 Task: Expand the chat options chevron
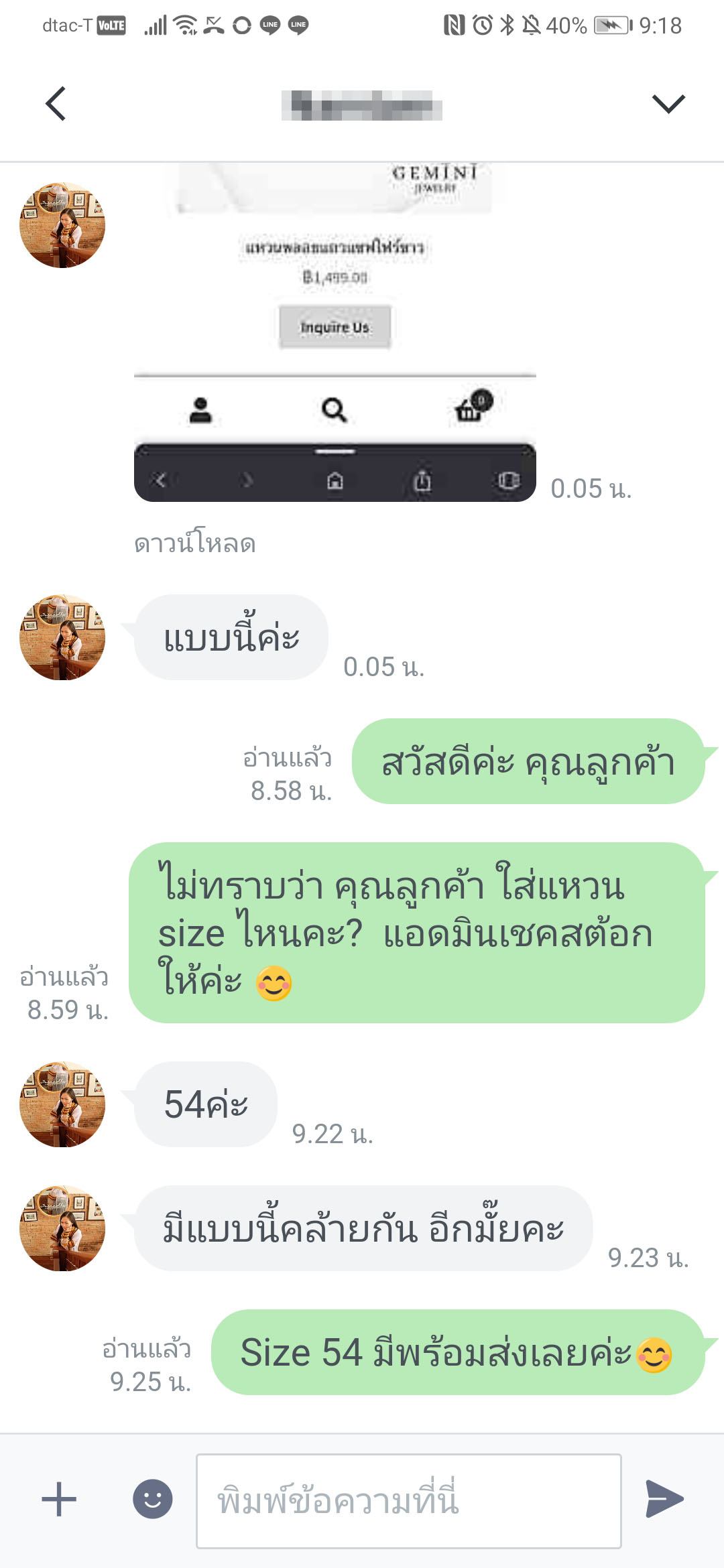tap(668, 104)
